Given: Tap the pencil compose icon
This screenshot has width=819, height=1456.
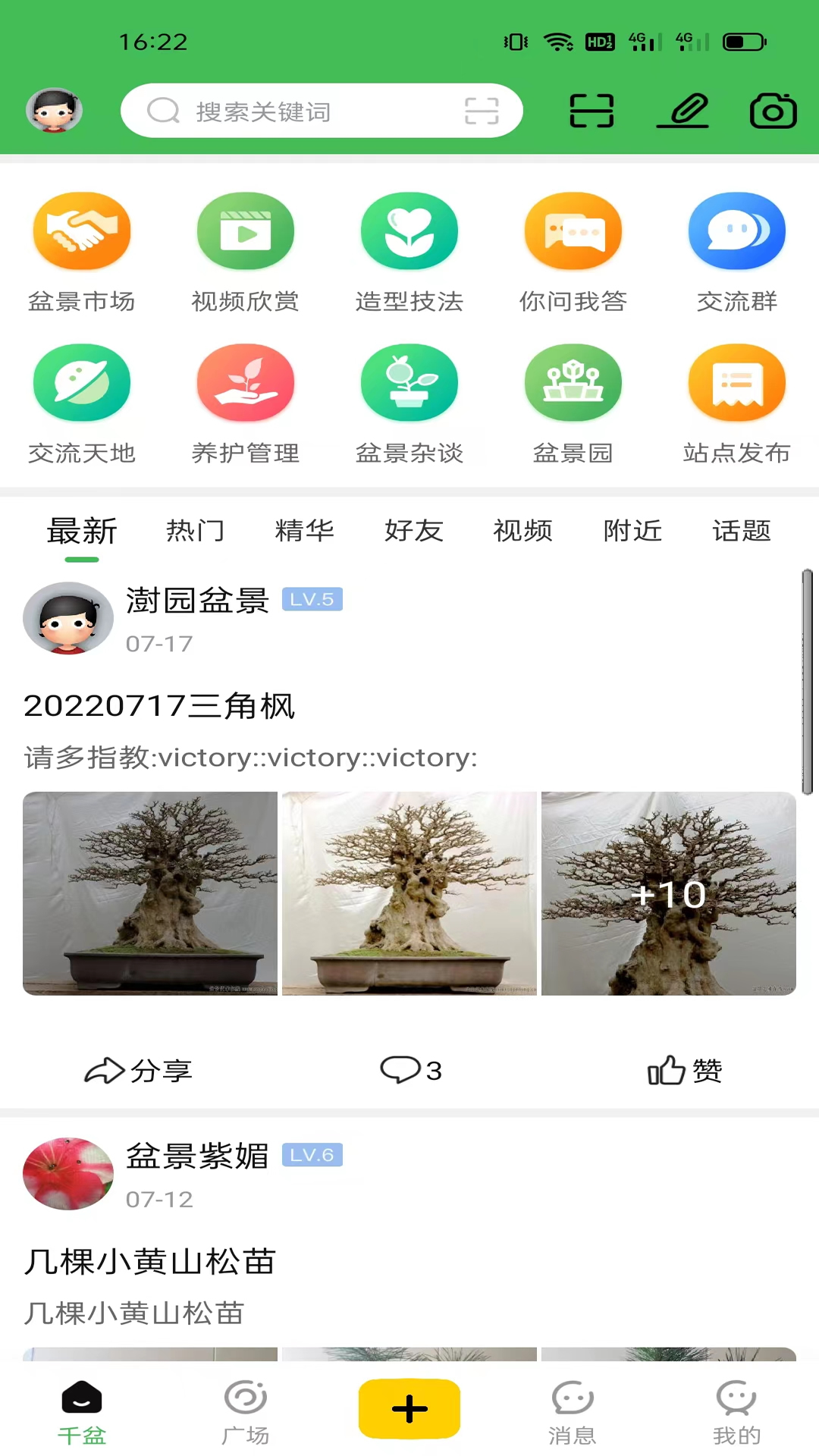Looking at the screenshot, I should (682, 111).
